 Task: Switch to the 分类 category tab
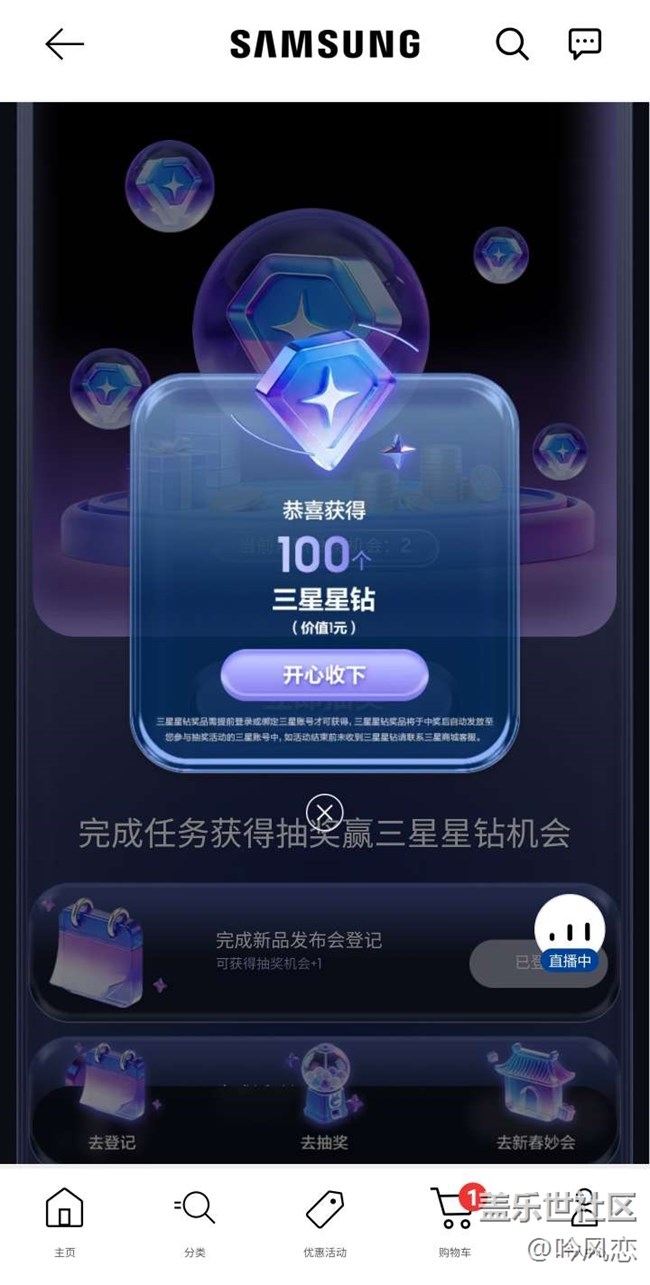(194, 1222)
